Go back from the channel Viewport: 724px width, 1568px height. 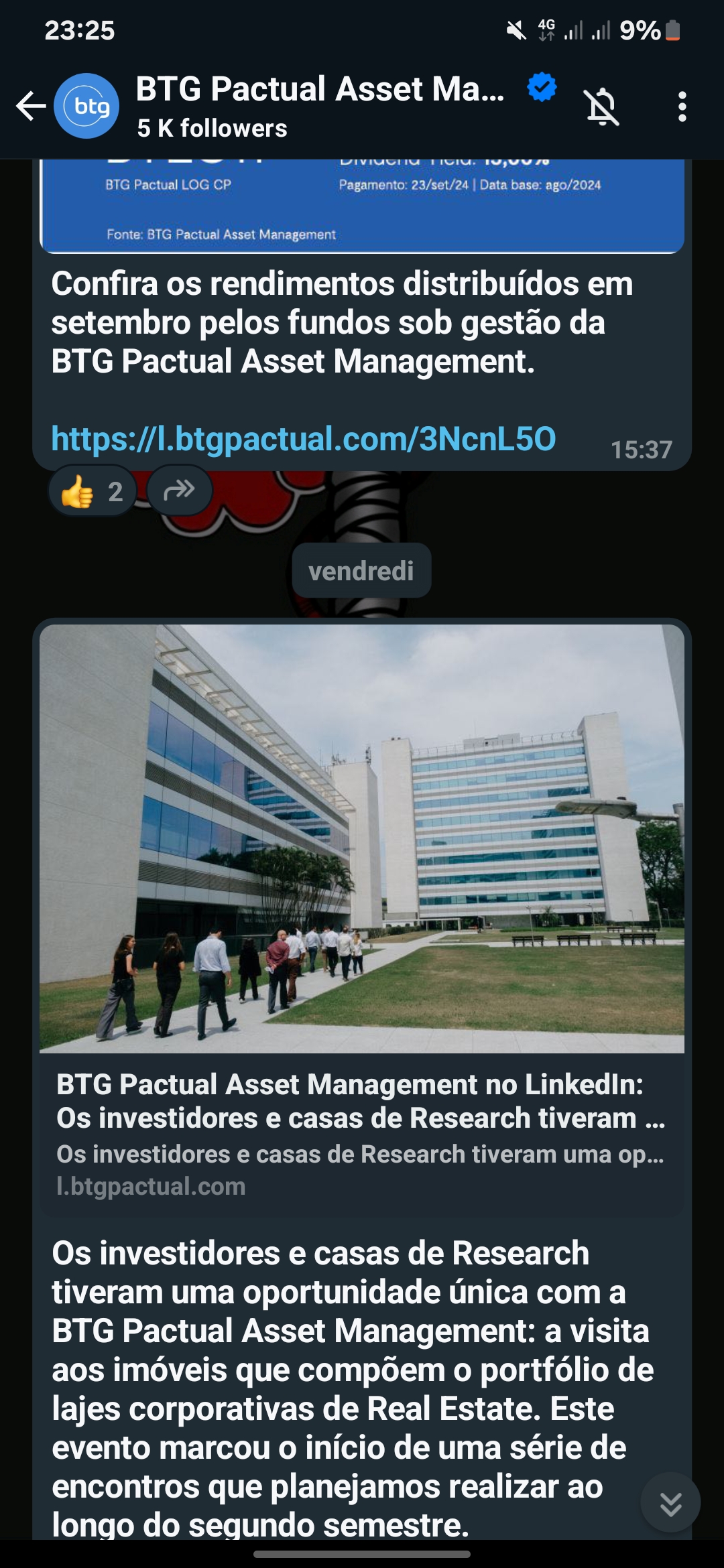point(31,106)
